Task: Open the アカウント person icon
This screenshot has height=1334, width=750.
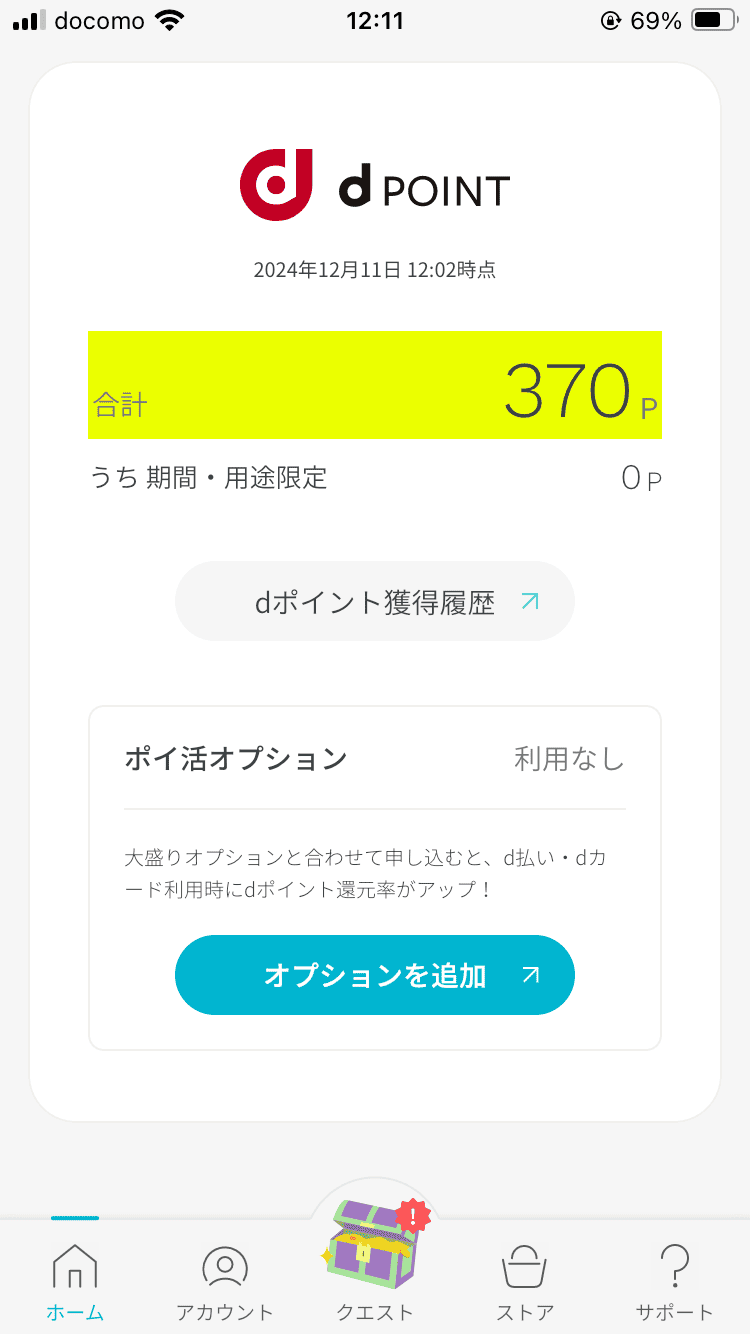Action: (x=225, y=1267)
